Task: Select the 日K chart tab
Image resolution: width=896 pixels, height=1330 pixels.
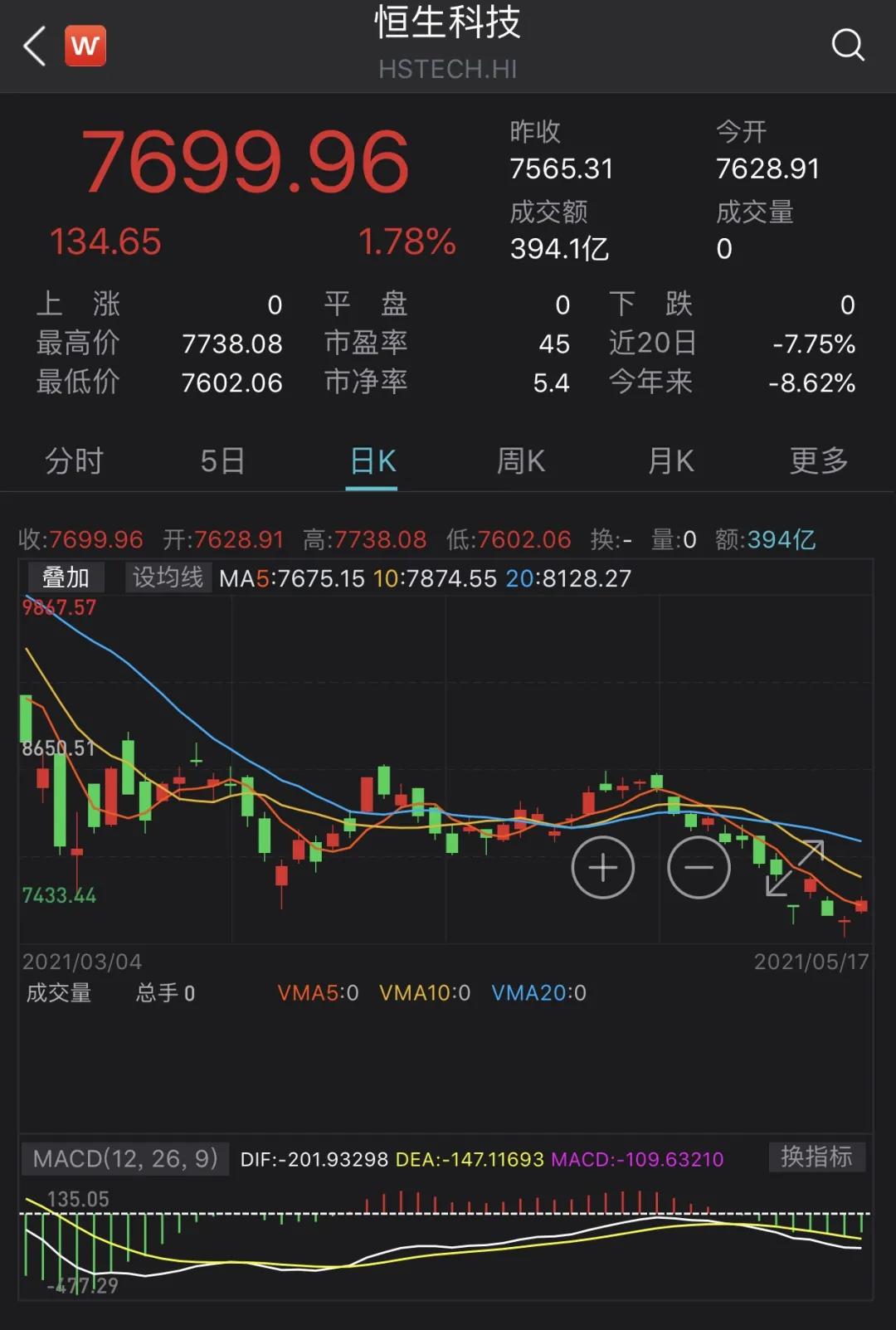Action: (x=373, y=460)
